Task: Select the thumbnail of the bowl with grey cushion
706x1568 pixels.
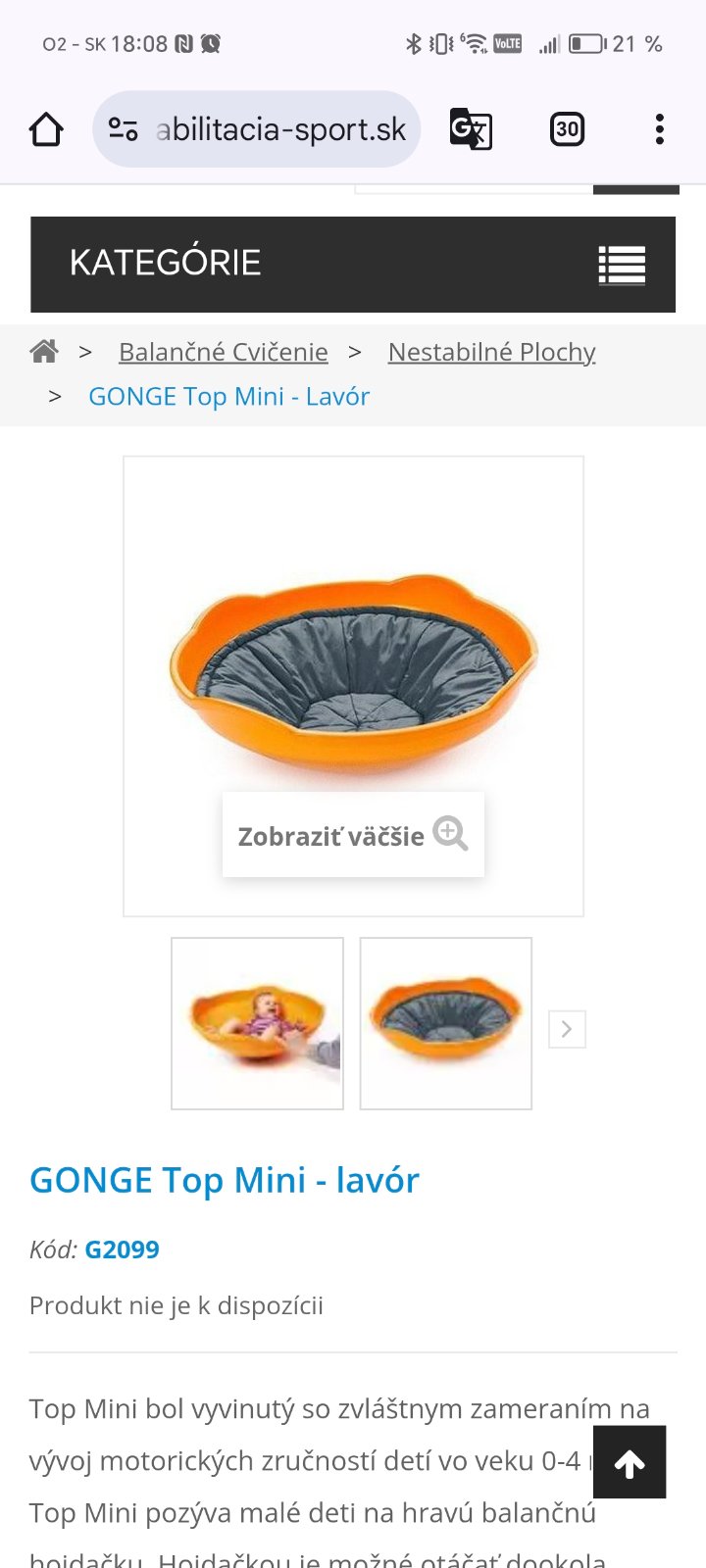Action: click(x=446, y=1024)
